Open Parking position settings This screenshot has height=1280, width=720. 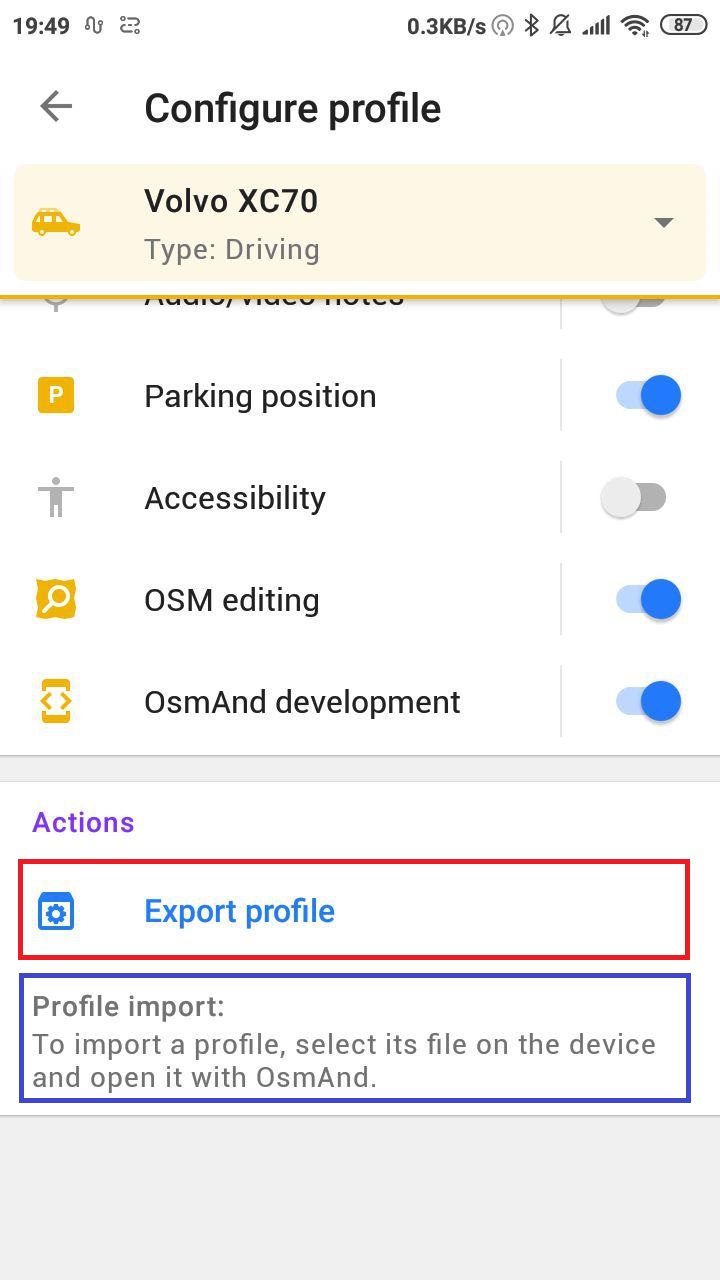click(260, 396)
